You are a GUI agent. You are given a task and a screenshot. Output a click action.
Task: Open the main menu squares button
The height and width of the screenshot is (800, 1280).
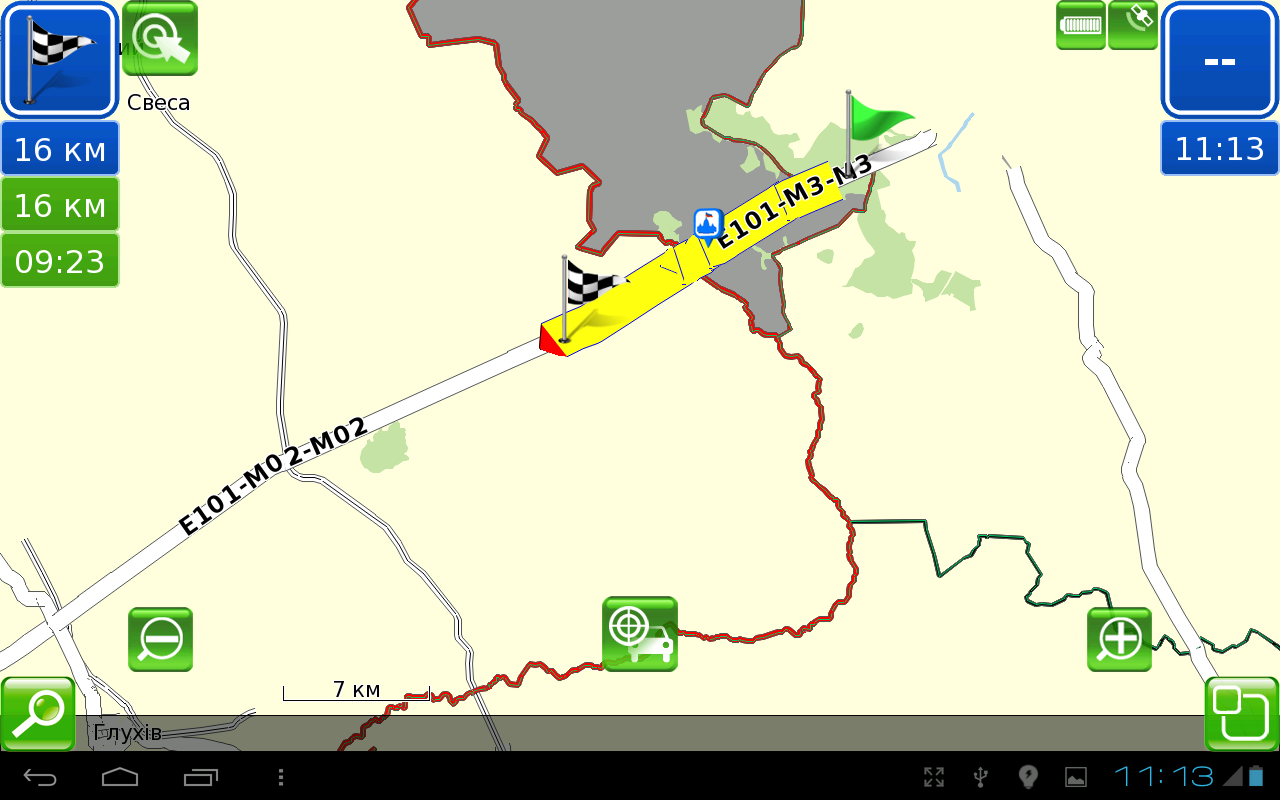pos(1241,714)
